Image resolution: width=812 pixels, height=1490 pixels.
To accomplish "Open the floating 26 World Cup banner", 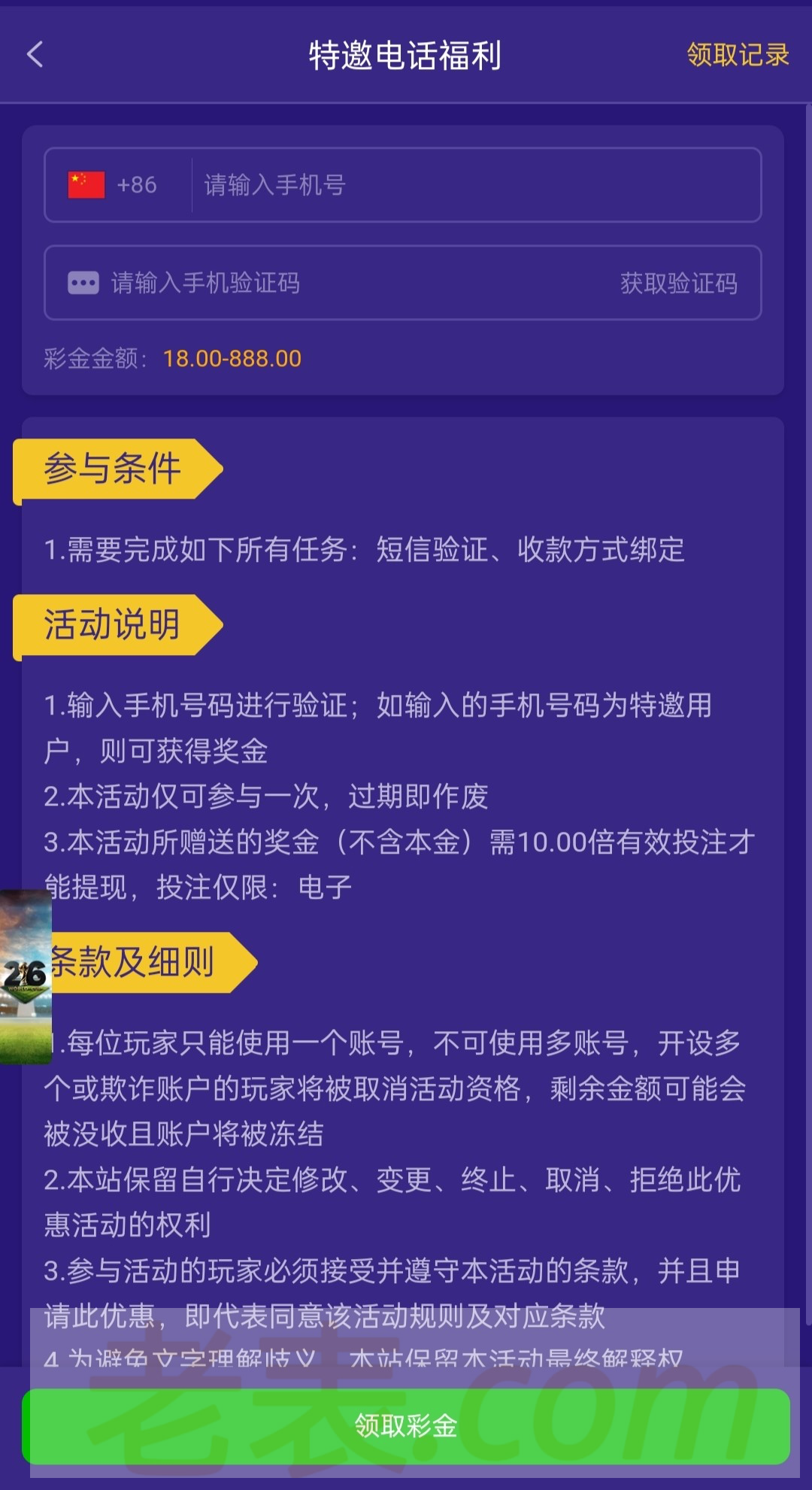I will (x=26, y=976).
